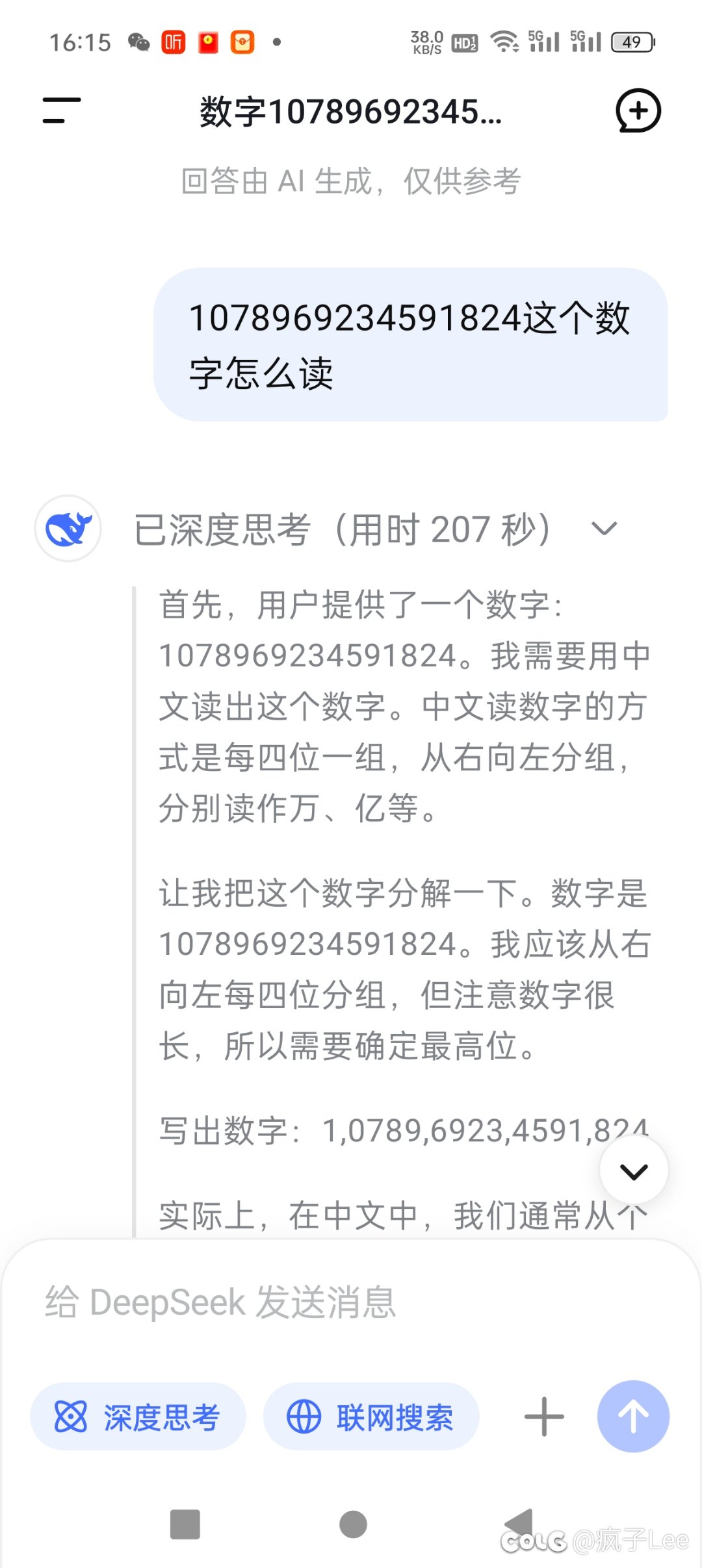Open the plus attachment options
The image size is (702, 1568).
point(544,1417)
